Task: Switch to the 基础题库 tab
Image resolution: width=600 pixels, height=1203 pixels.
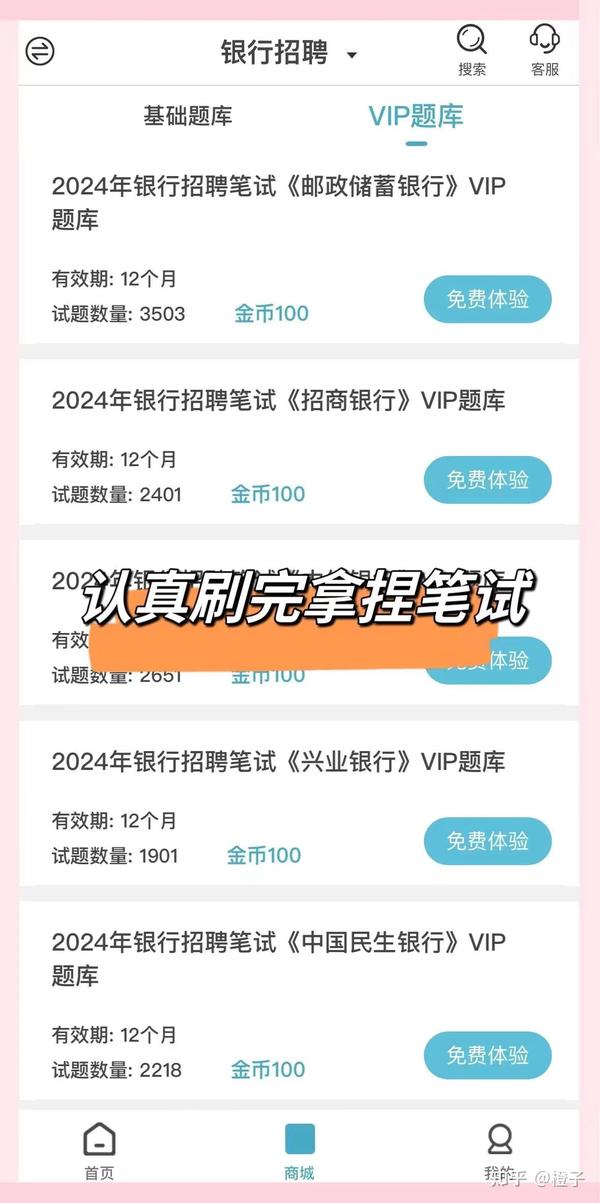Action: click(x=188, y=116)
